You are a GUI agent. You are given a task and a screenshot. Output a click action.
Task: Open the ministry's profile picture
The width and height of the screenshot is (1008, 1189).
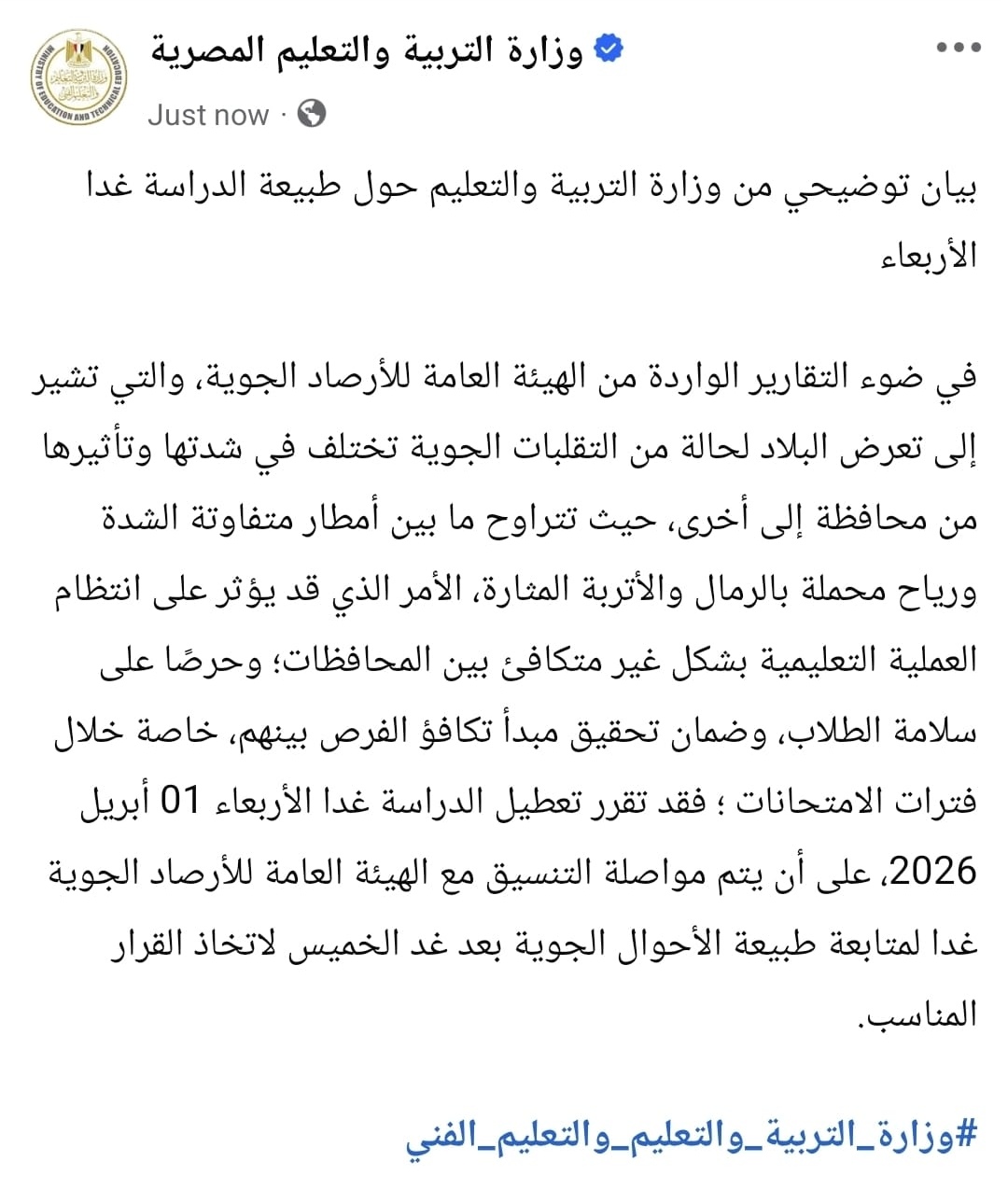[78, 78]
